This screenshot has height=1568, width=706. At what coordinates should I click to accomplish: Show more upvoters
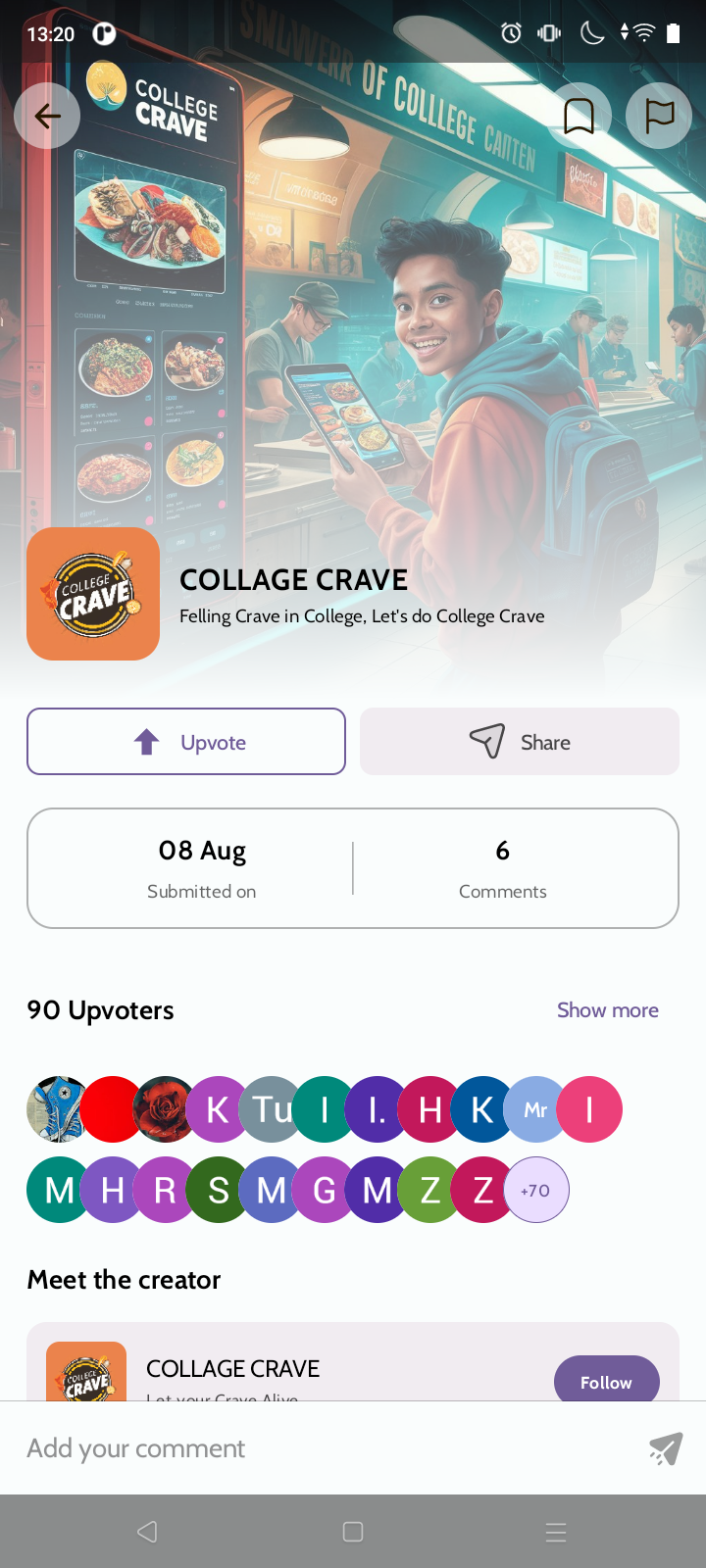(x=607, y=1010)
